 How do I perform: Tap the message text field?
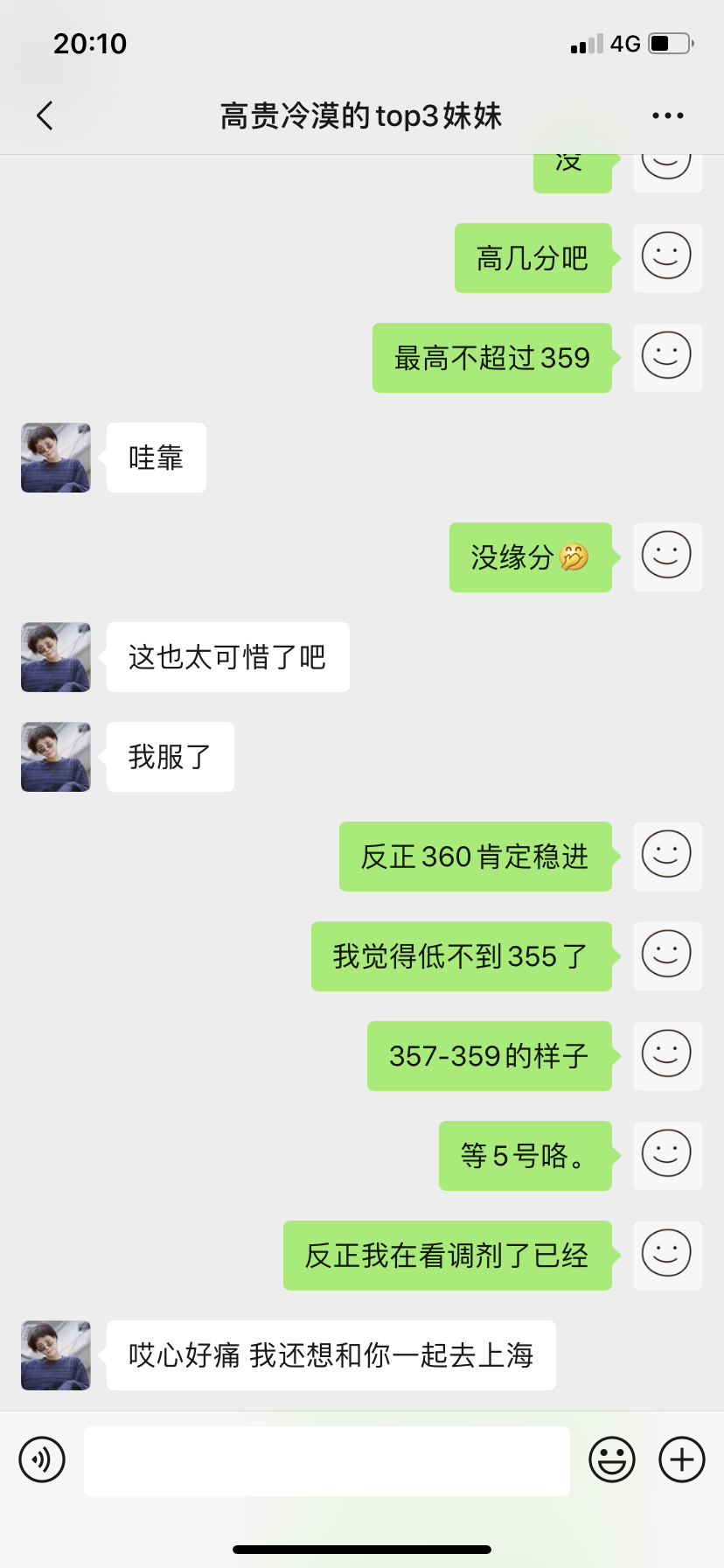point(326,1460)
